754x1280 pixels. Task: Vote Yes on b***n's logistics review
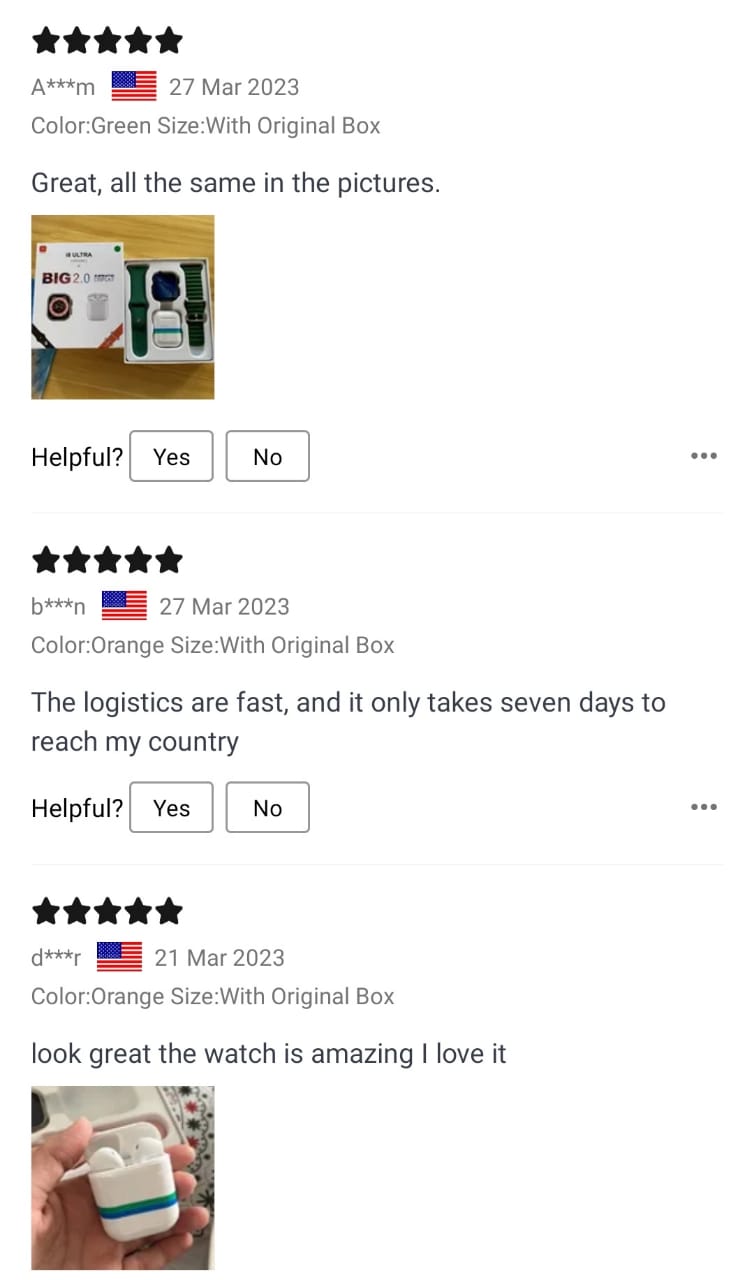click(171, 807)
